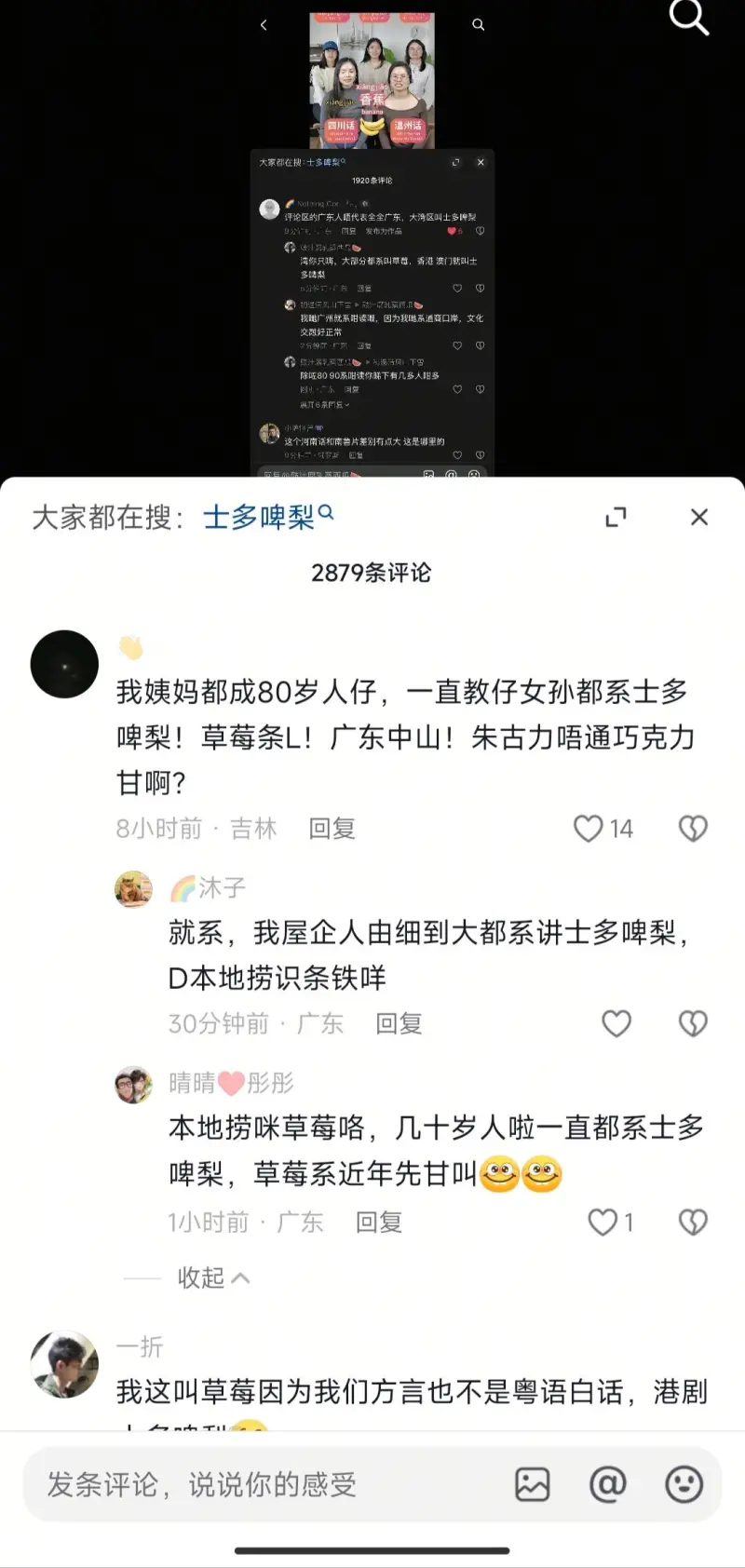Dislike 晴晴彤彤's reply
This screenshot has width=745, height=1568.
click(693, 1222)
